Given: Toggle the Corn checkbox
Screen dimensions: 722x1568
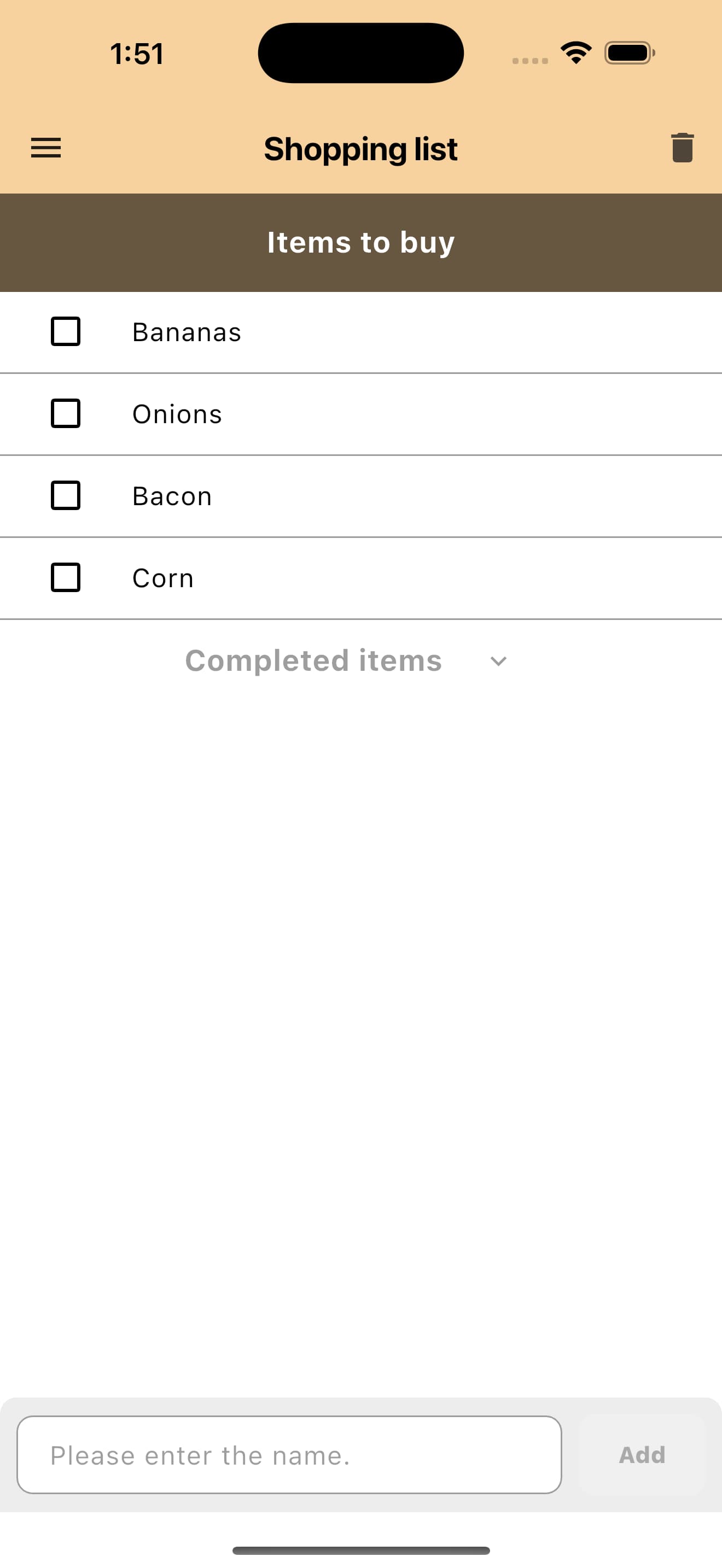Looking at the screenshot, I should pos(66,578).
